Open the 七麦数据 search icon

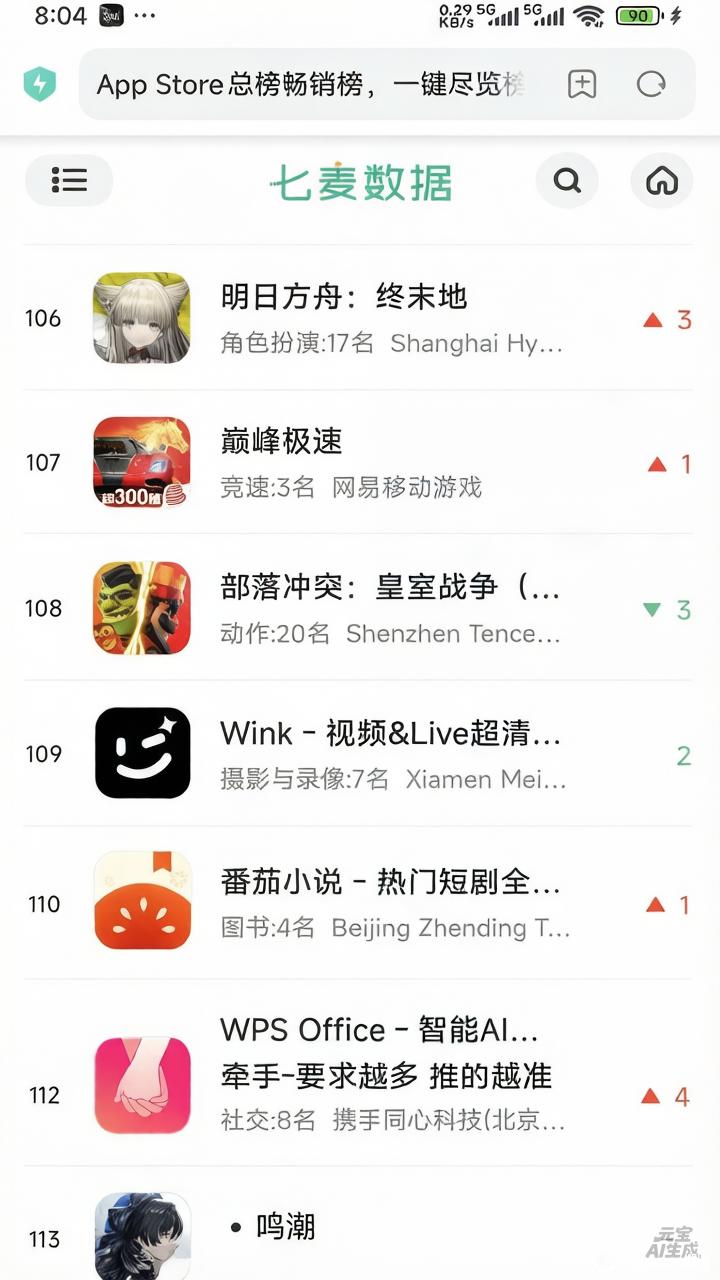click(x=567, y=180)
